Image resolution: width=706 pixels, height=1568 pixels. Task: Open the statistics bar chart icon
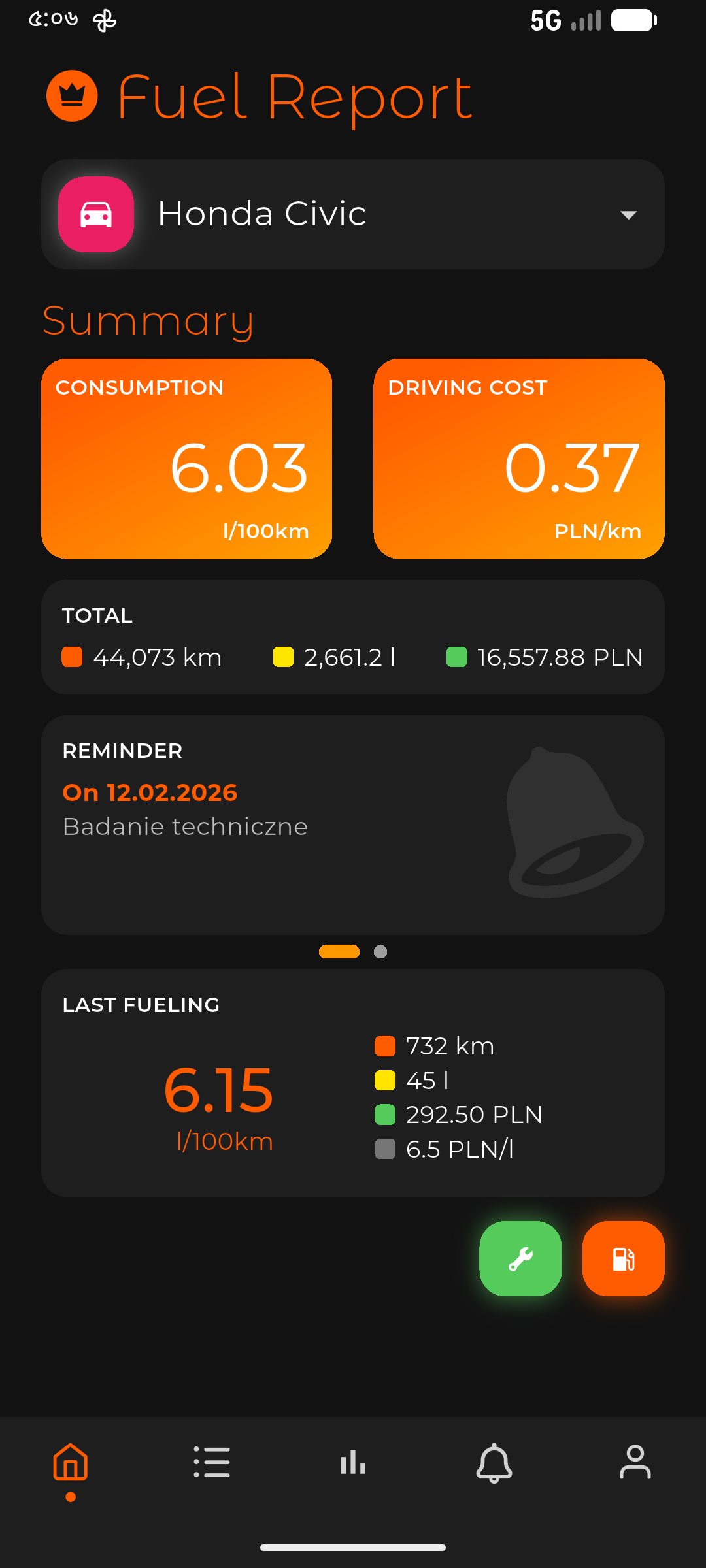(353, 1462)
